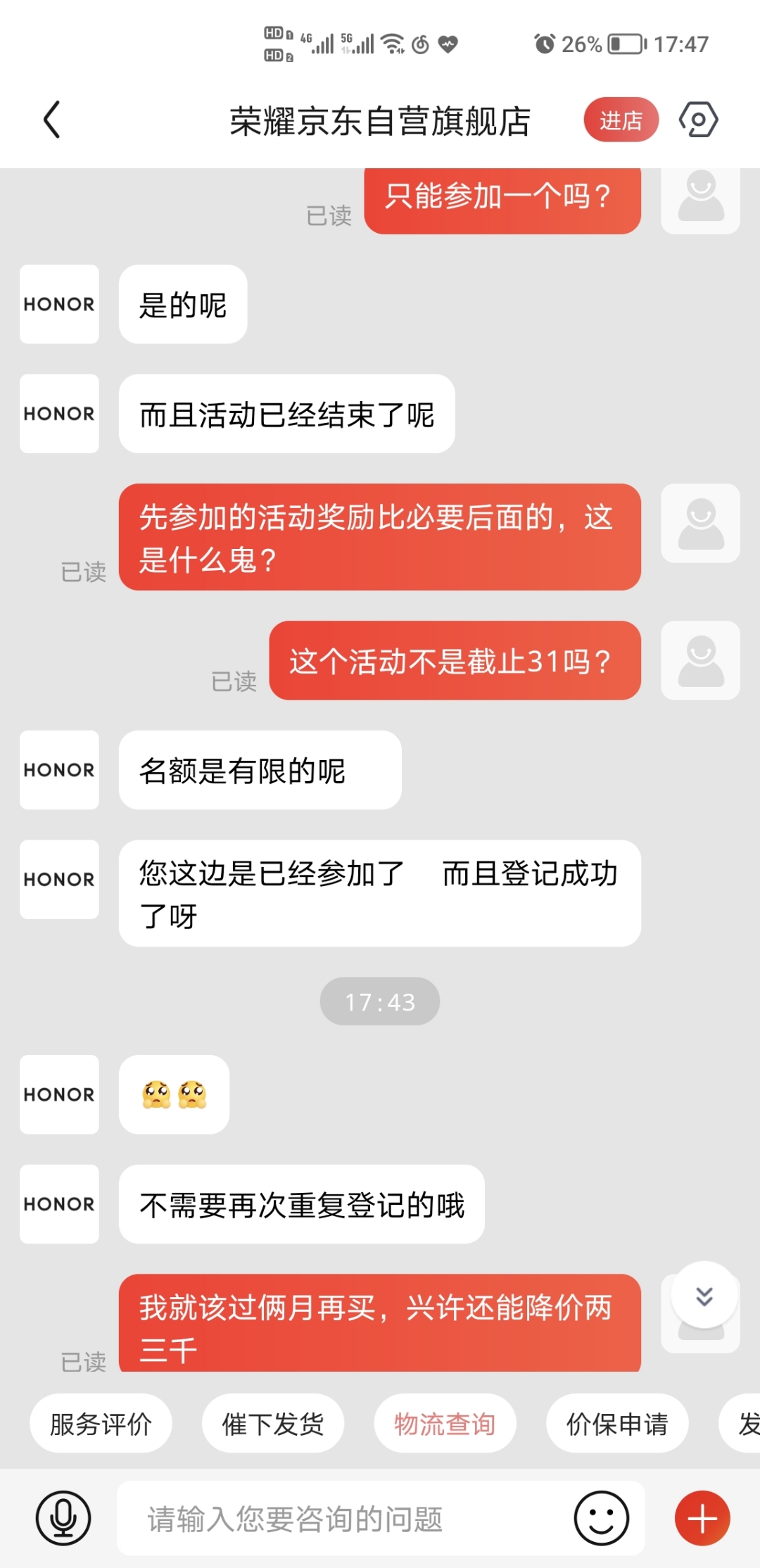Image resolution: width=760 pixels, height=1568 pixels.
Task: Open more attachment options with the red plus button
Action: [702, 1518]
